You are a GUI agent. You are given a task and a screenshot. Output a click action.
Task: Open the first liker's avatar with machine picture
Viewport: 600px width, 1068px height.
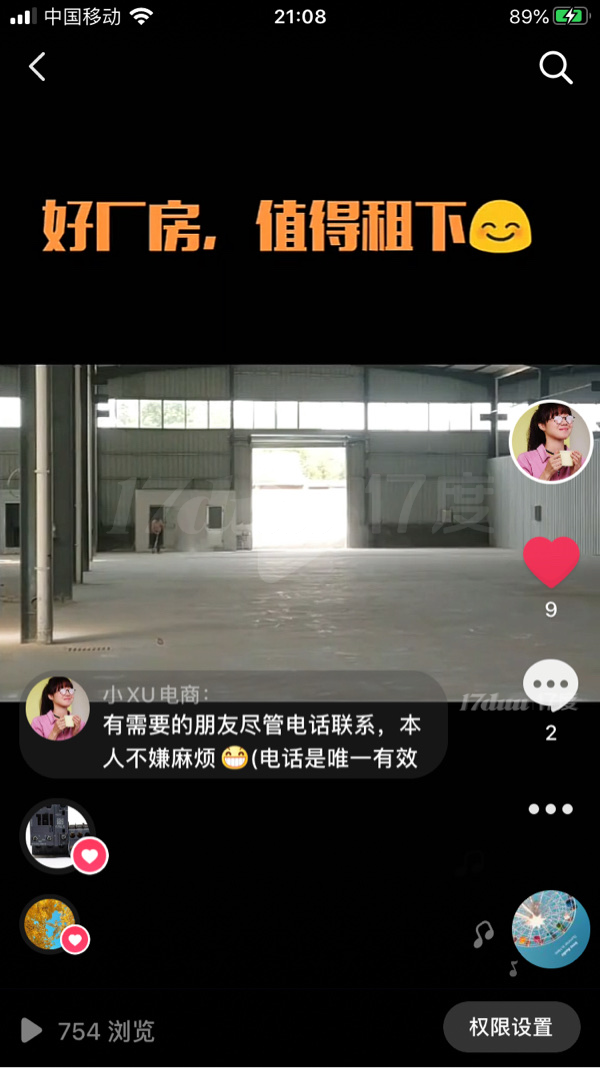[57, 834]
